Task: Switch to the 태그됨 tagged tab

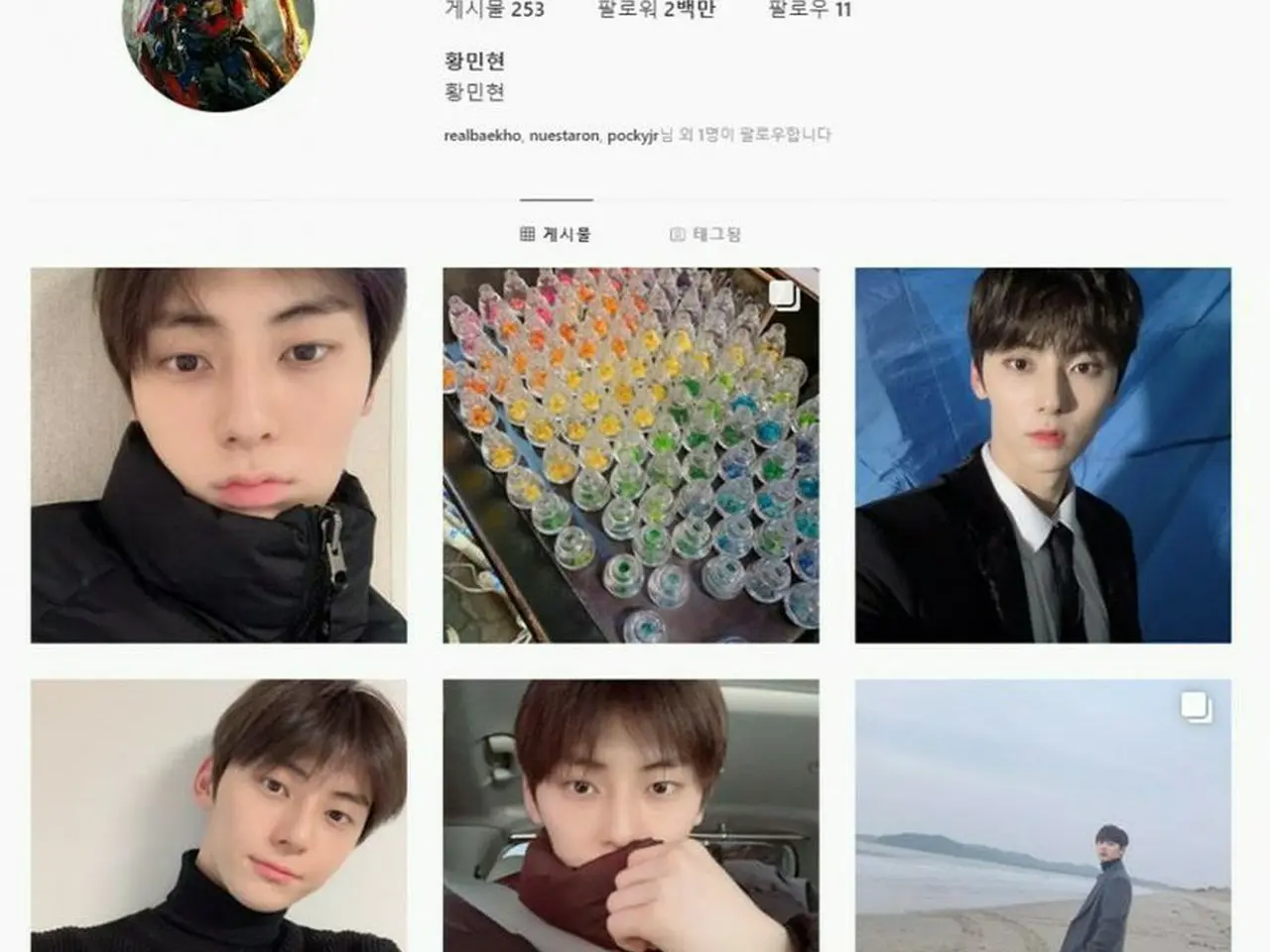Action: pos(705,234)
